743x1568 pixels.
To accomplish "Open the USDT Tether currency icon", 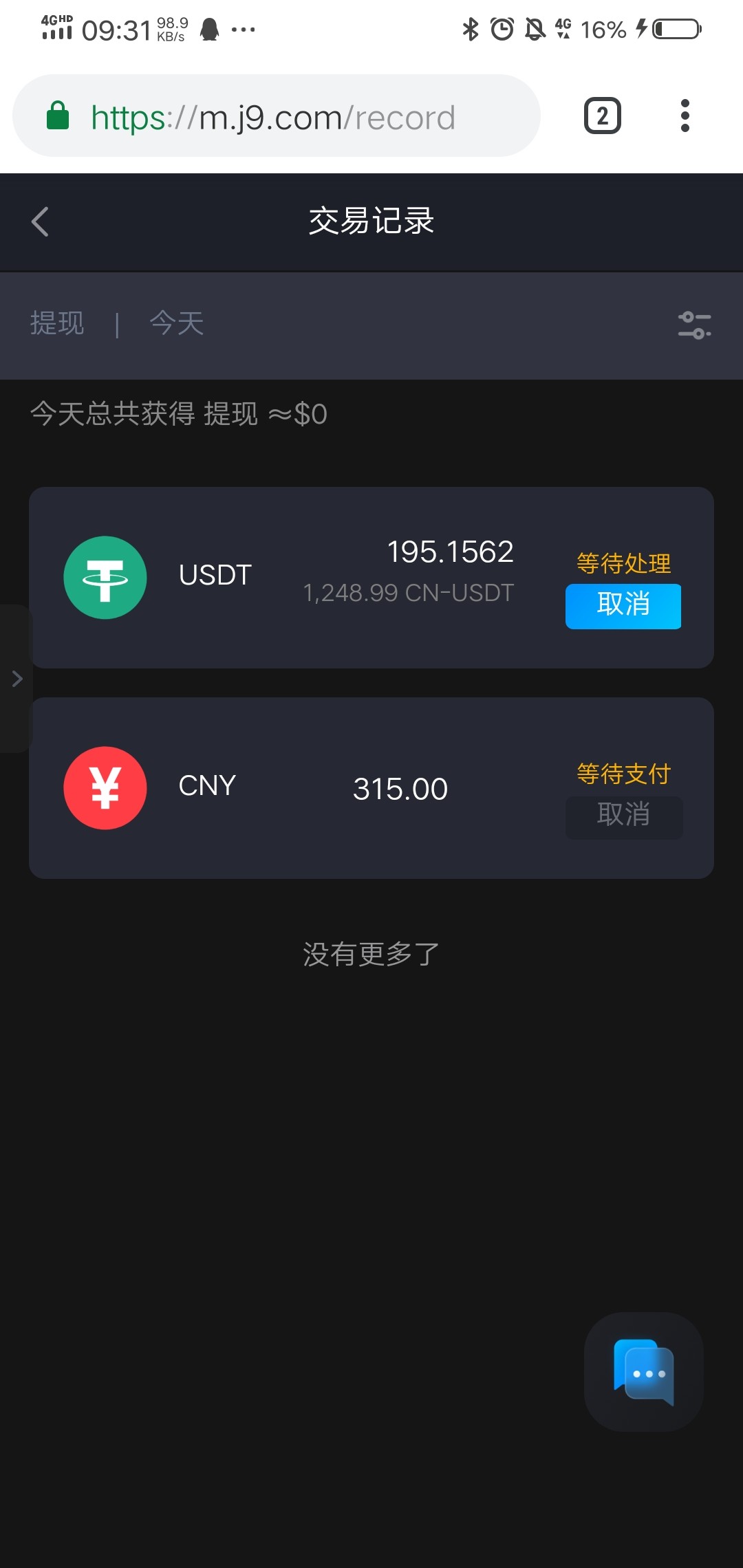I will [105, 578].
